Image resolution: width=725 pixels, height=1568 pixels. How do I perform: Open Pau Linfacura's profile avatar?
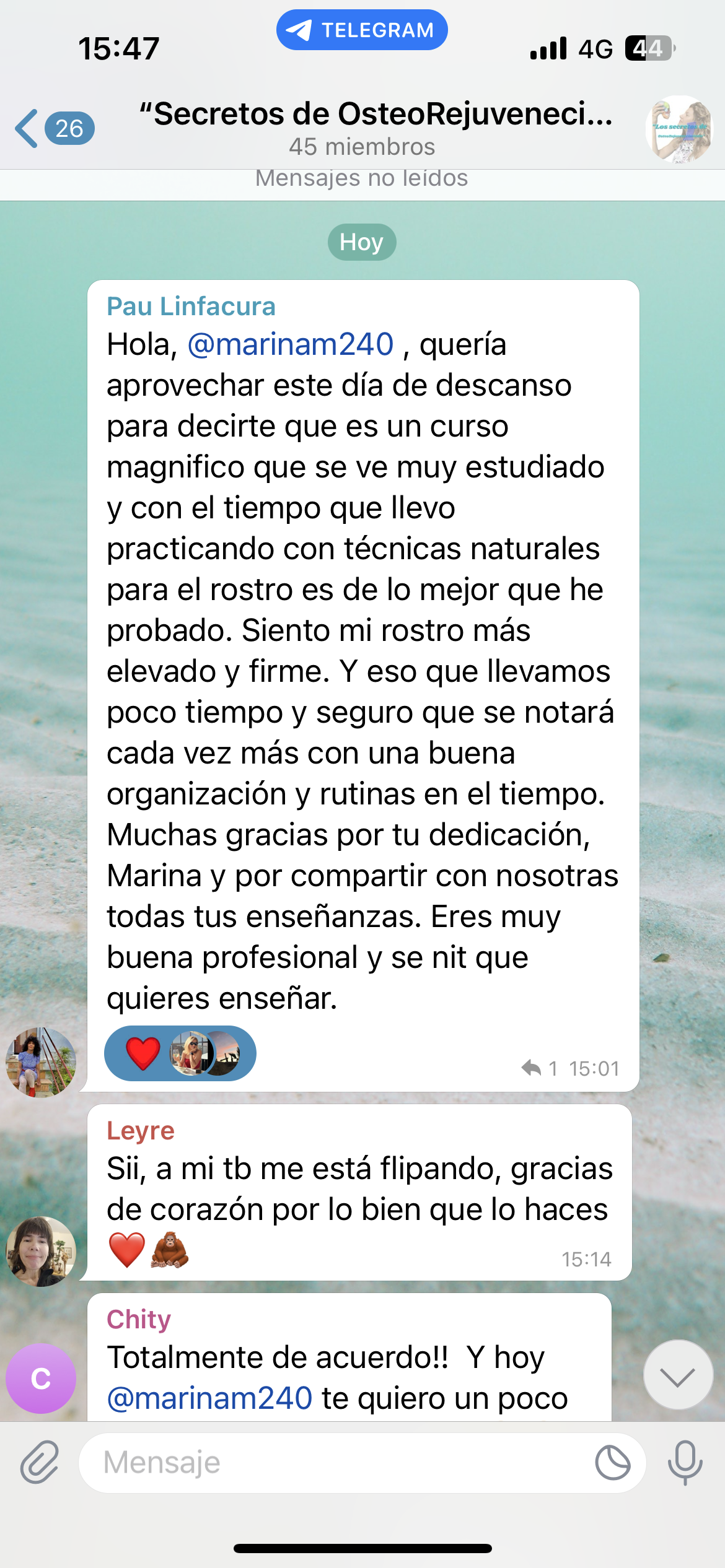pyautogui.click(x=41, y=1062)
